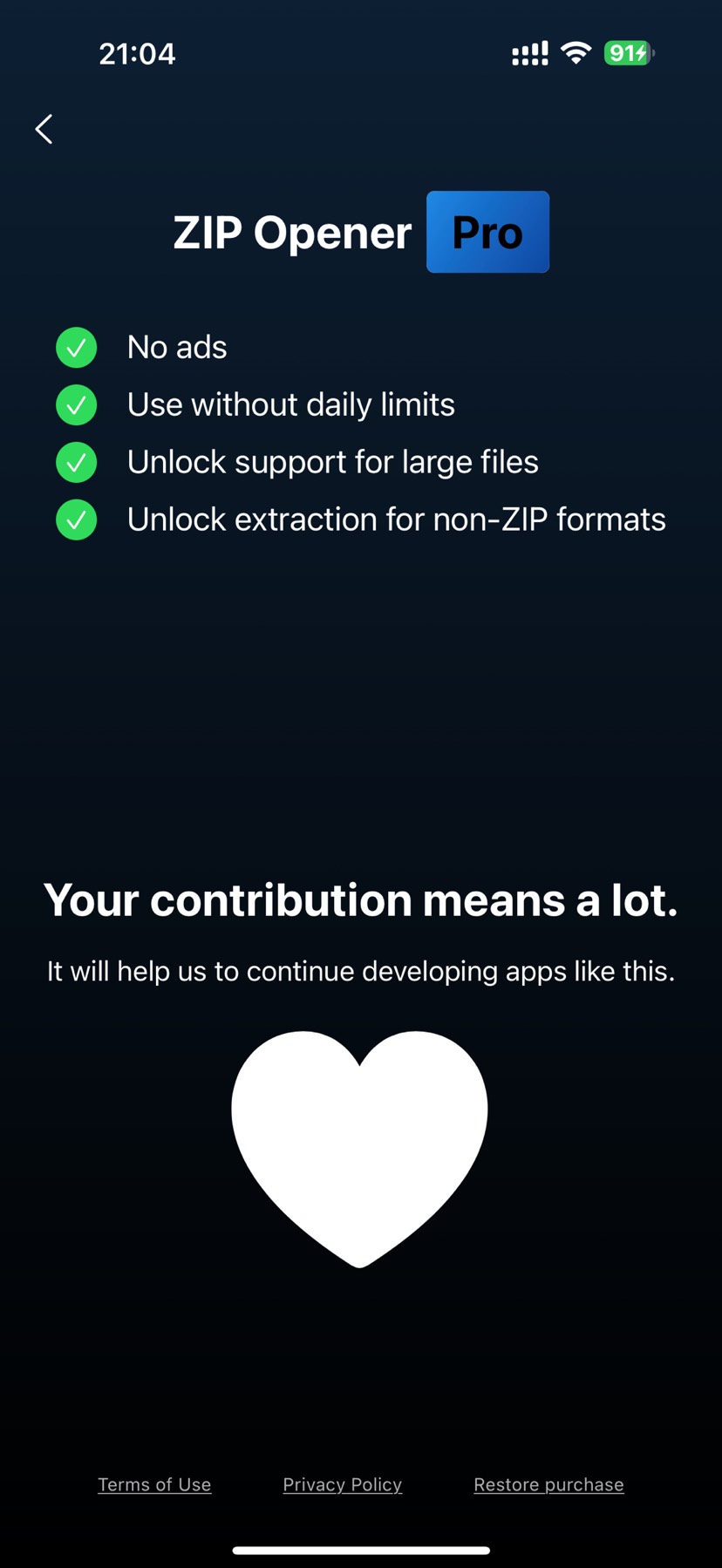
Task: Tap Restore purchase
Action: [548, 1484]
